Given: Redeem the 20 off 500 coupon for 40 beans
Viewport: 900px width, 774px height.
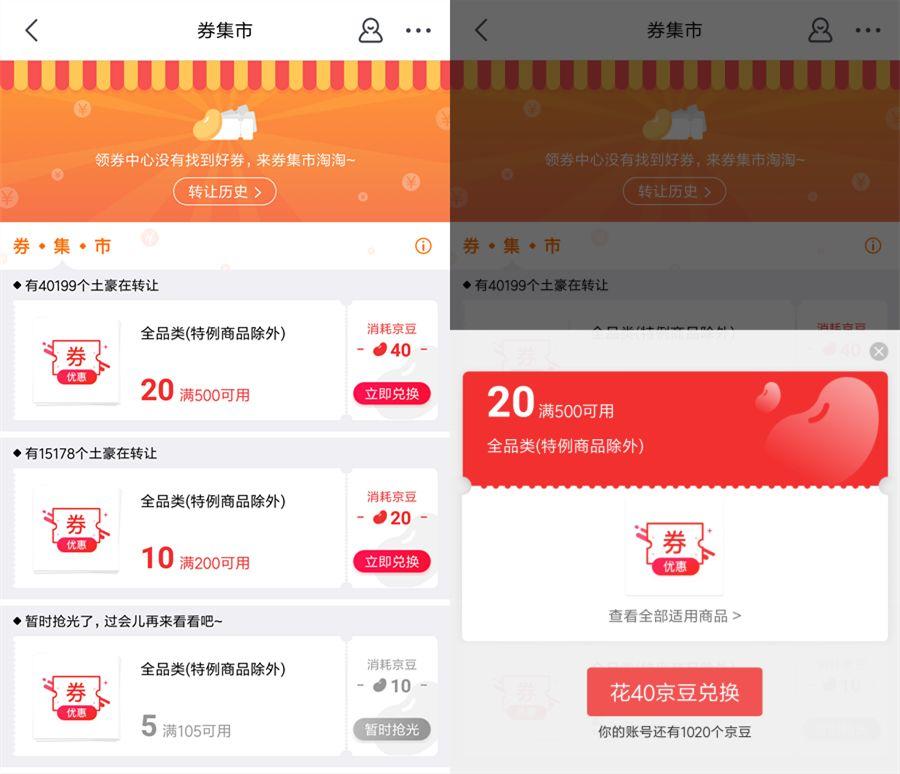Looking at the screenshot, I should click(392, 393).
